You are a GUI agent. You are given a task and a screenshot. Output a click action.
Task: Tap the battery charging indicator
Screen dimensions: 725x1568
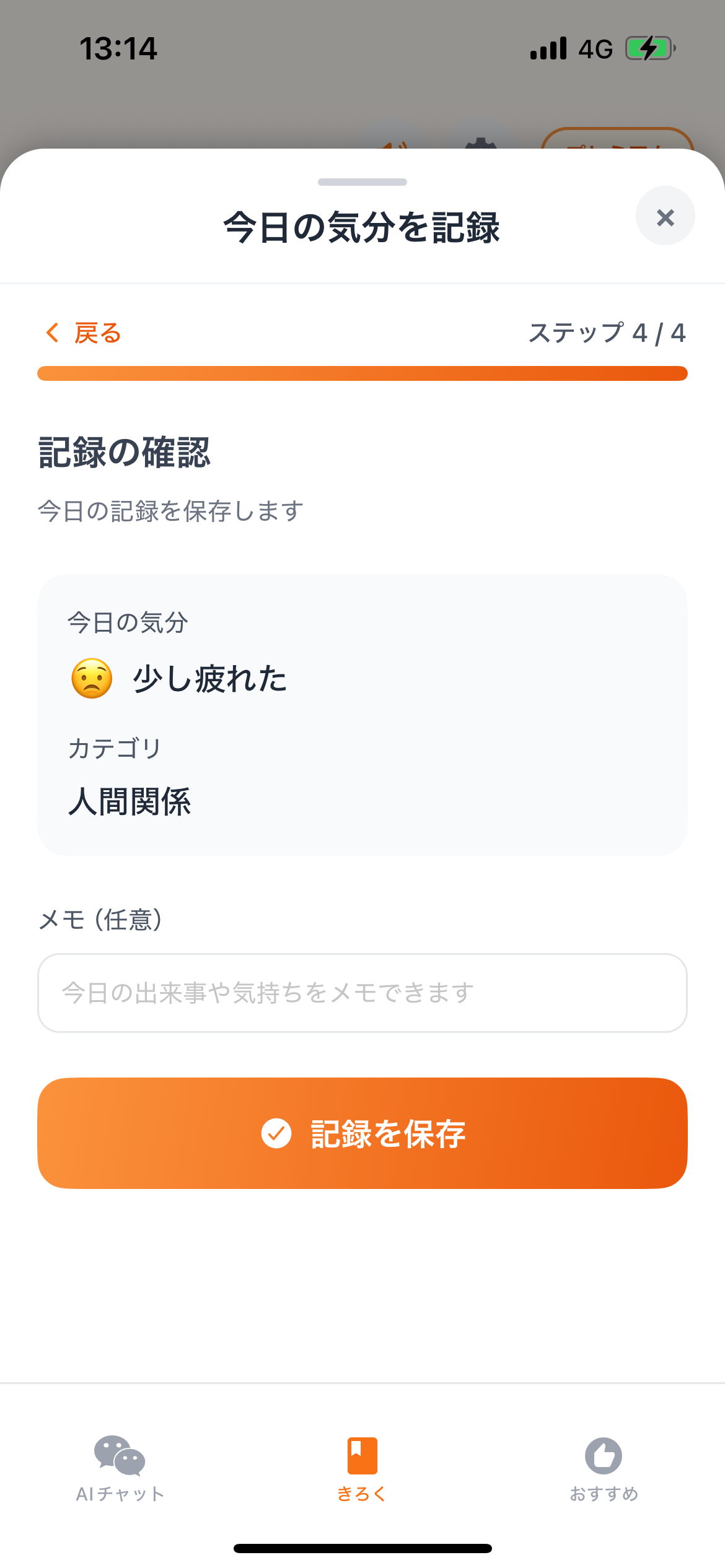tap(648, 47)
